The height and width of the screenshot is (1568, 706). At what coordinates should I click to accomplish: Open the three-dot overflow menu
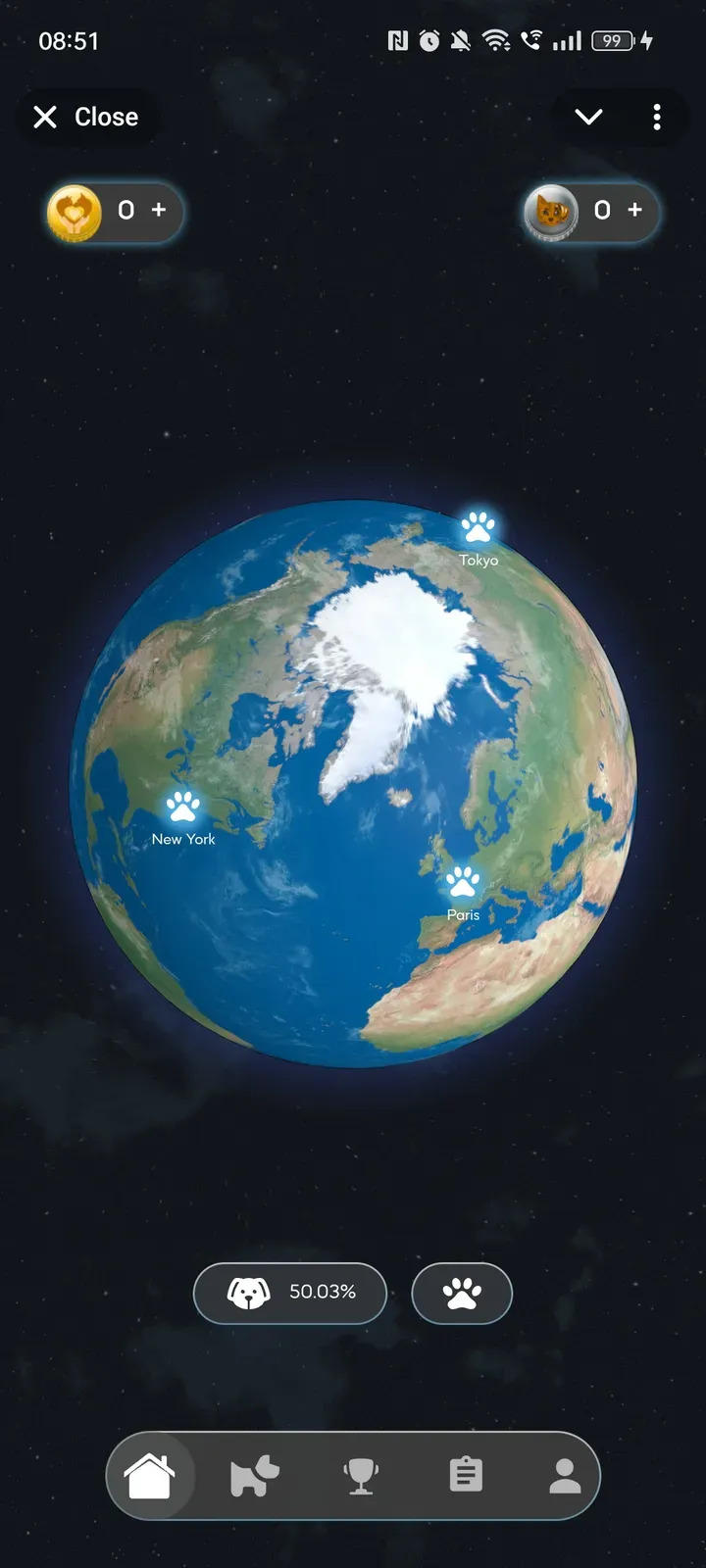[x=657, y=118]
